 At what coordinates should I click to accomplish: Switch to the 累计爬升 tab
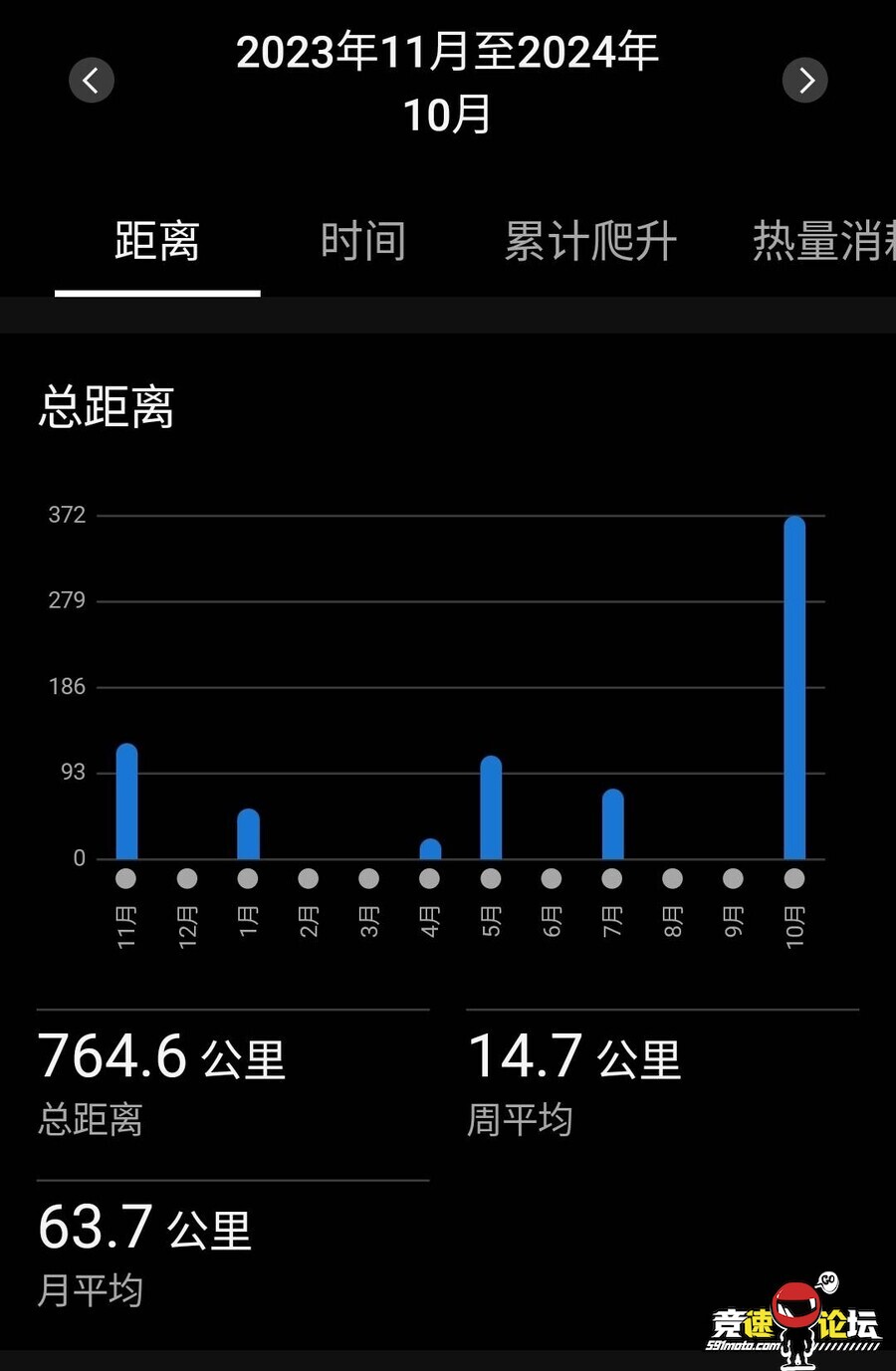tap(590, 242)
